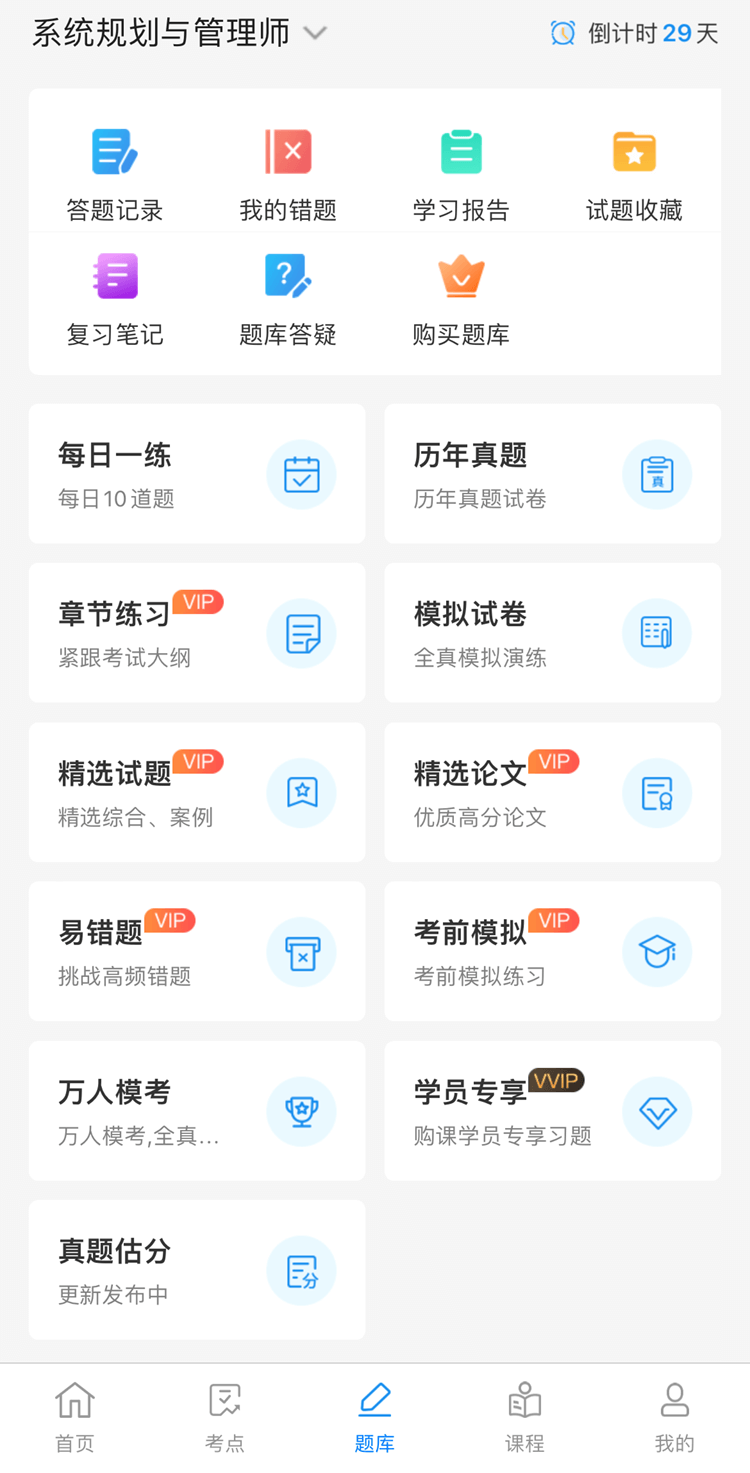The width and height of the screenshot is (750, 1473).
Task: Open 我的错题
Action: pos(288,175)
